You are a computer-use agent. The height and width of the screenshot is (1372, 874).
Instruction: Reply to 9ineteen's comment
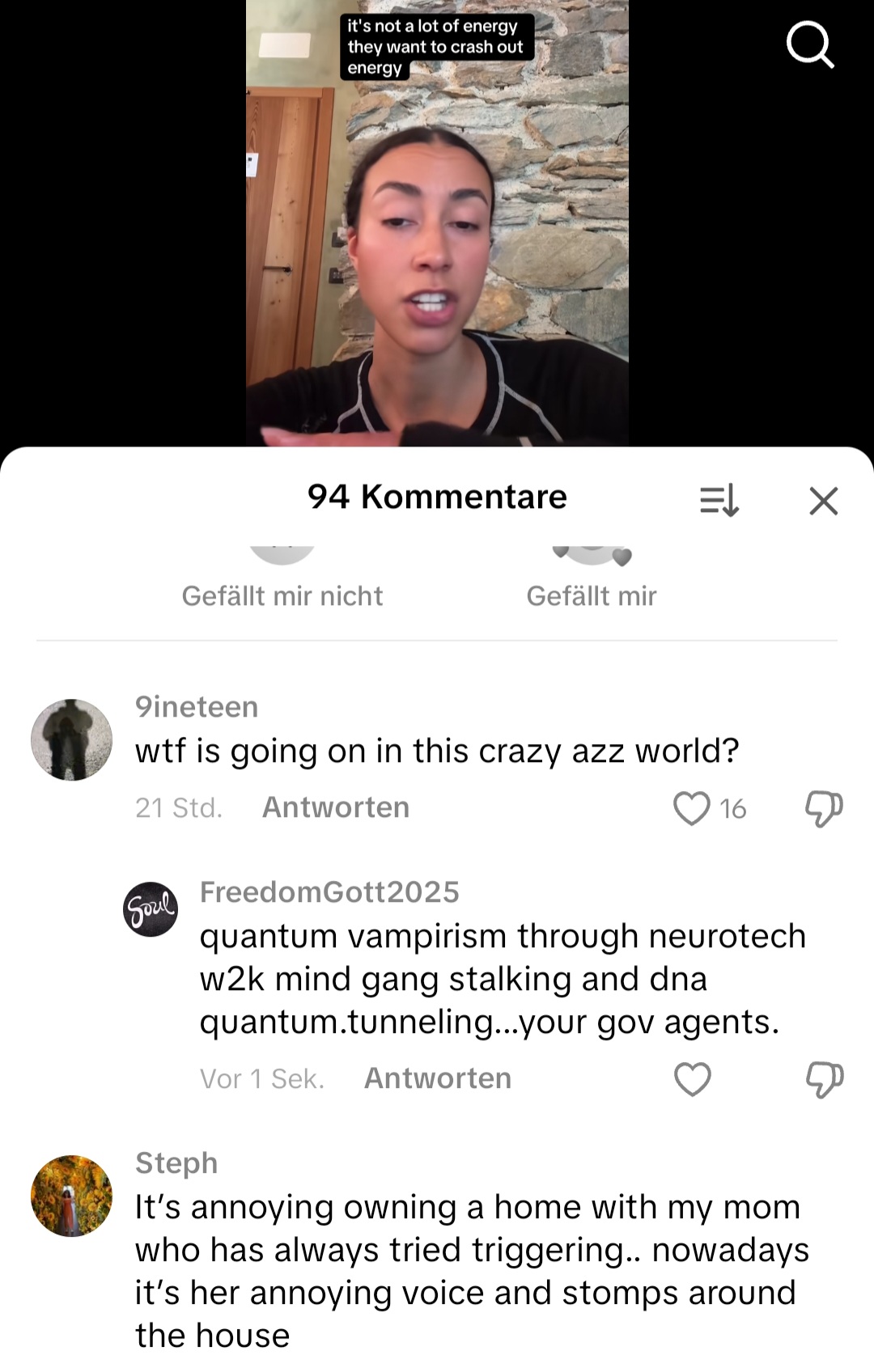(x=336, y=807)
